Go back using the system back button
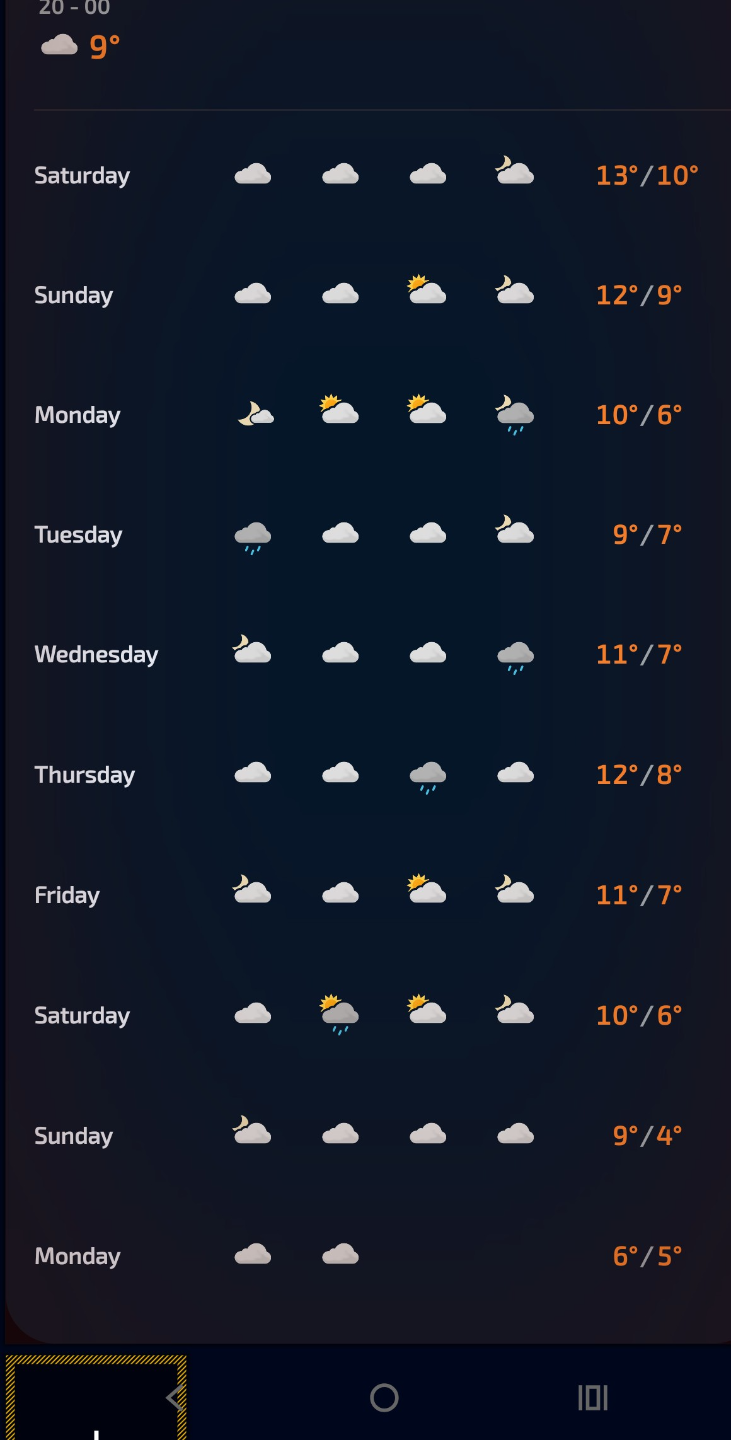Image resolution: width=731 pixels, height=1440 pixels. (175, 1397)
